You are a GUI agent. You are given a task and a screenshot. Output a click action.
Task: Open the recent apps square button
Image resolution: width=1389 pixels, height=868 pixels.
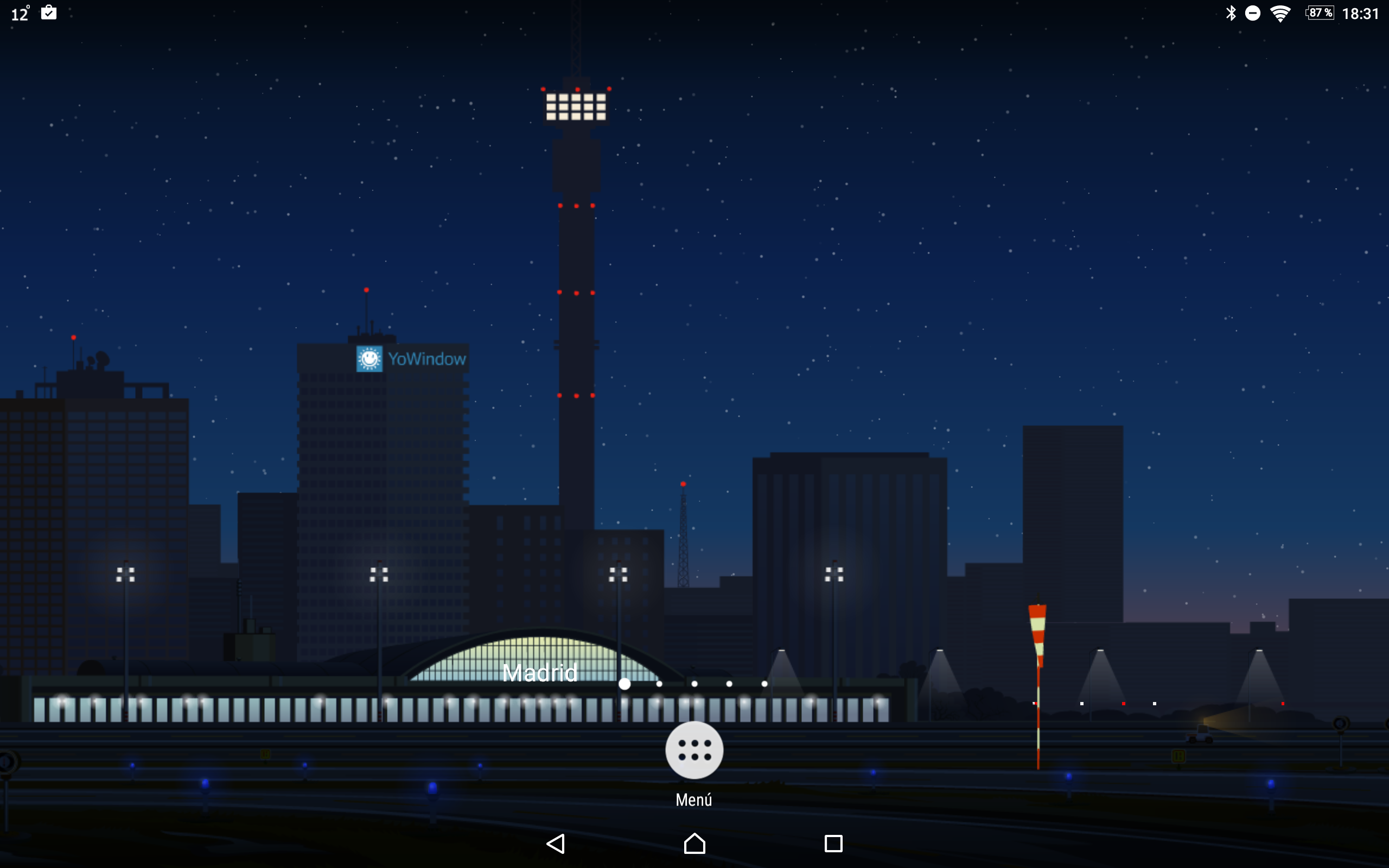point(833,843)
